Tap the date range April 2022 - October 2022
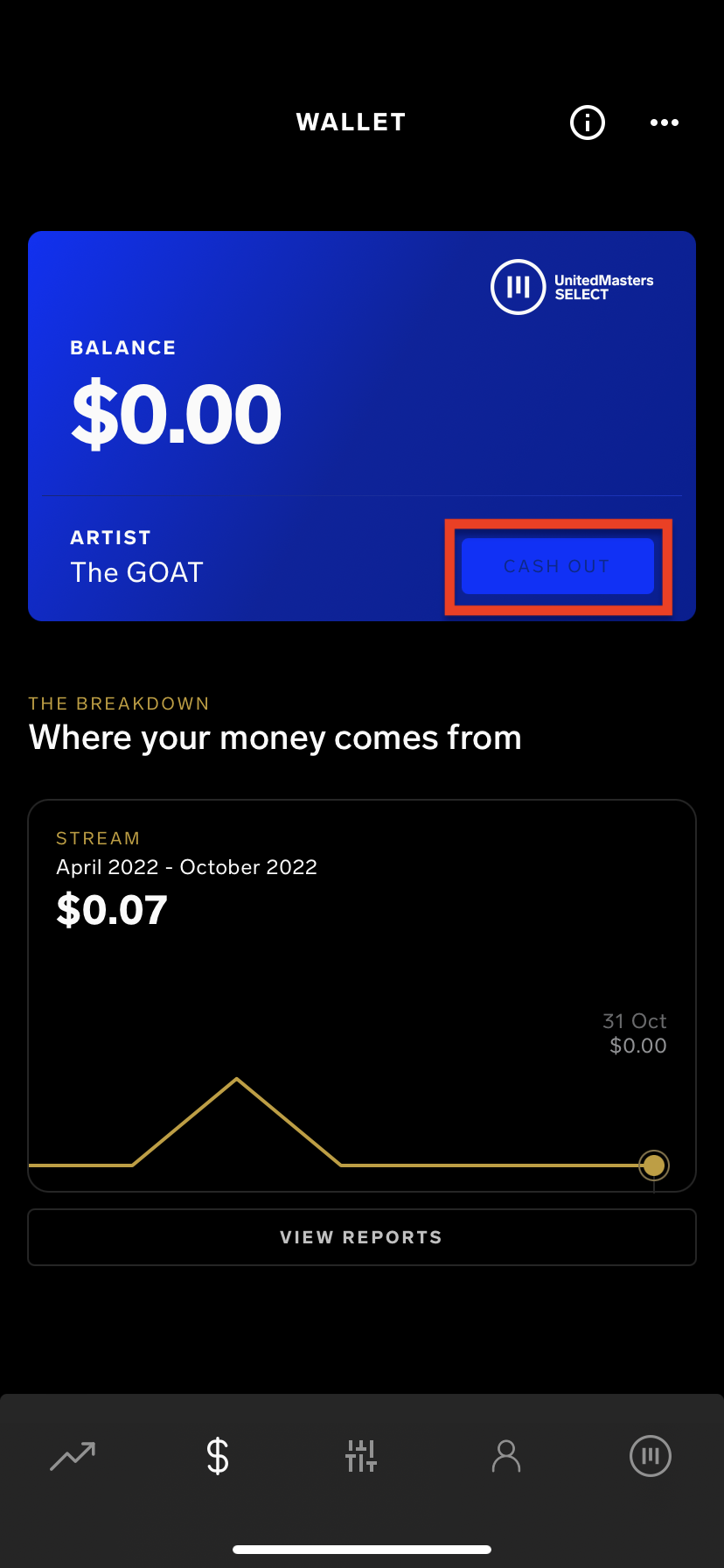Viewport: 724px width, 1568px height. 186,867
